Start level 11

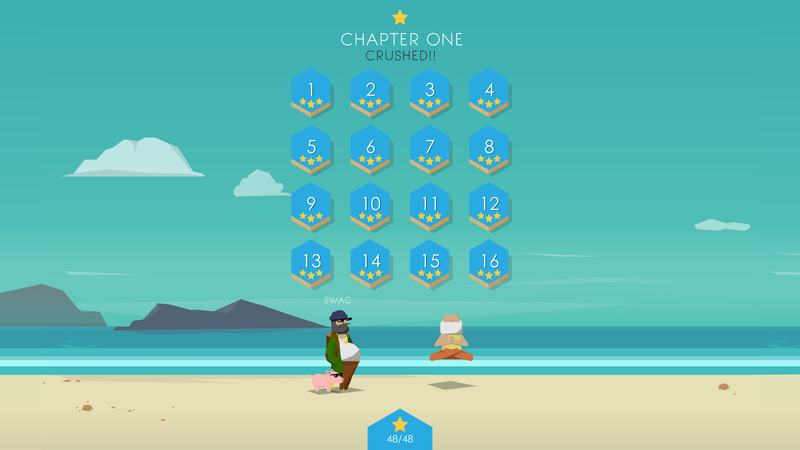pyautogui.click(x=430, y=206)
